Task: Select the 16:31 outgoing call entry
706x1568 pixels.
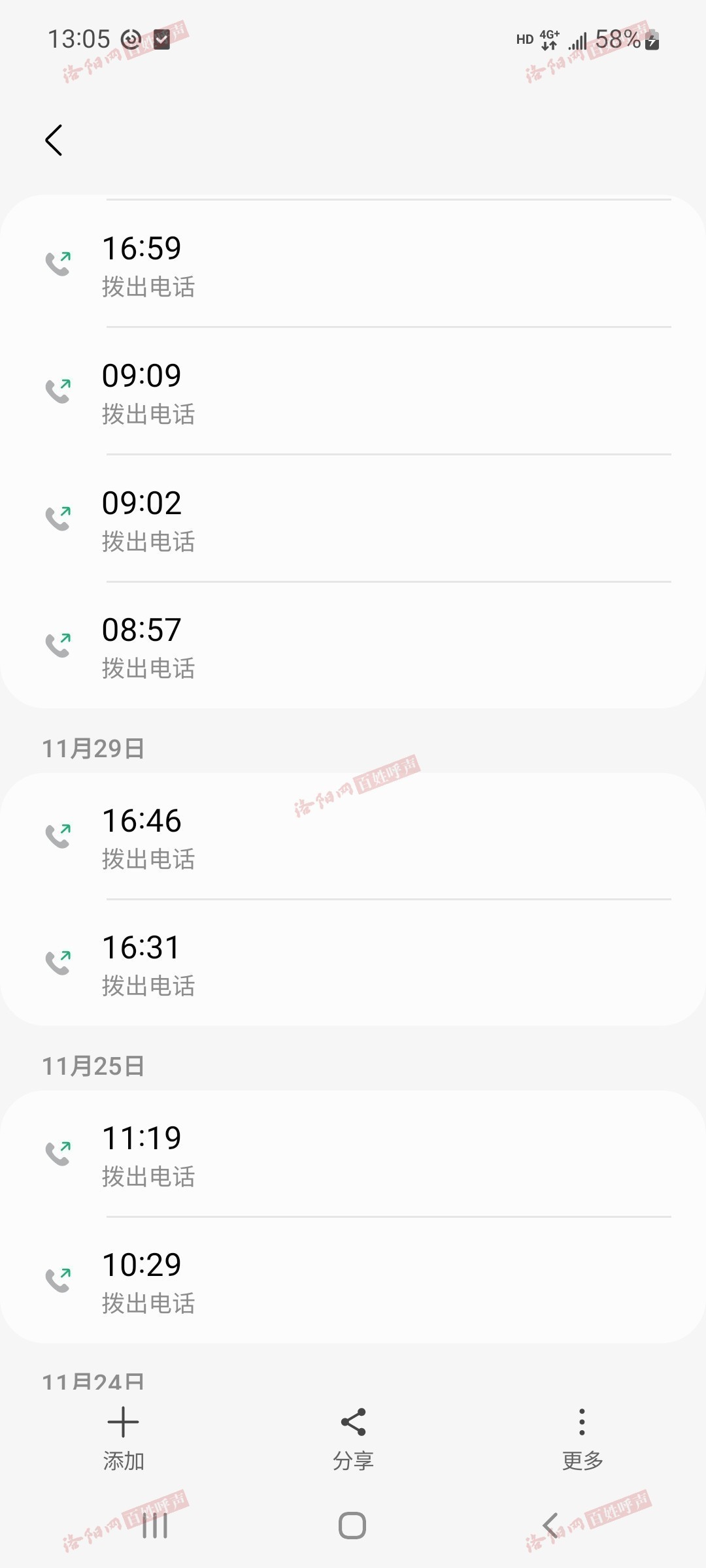Action: click(353, 963)
